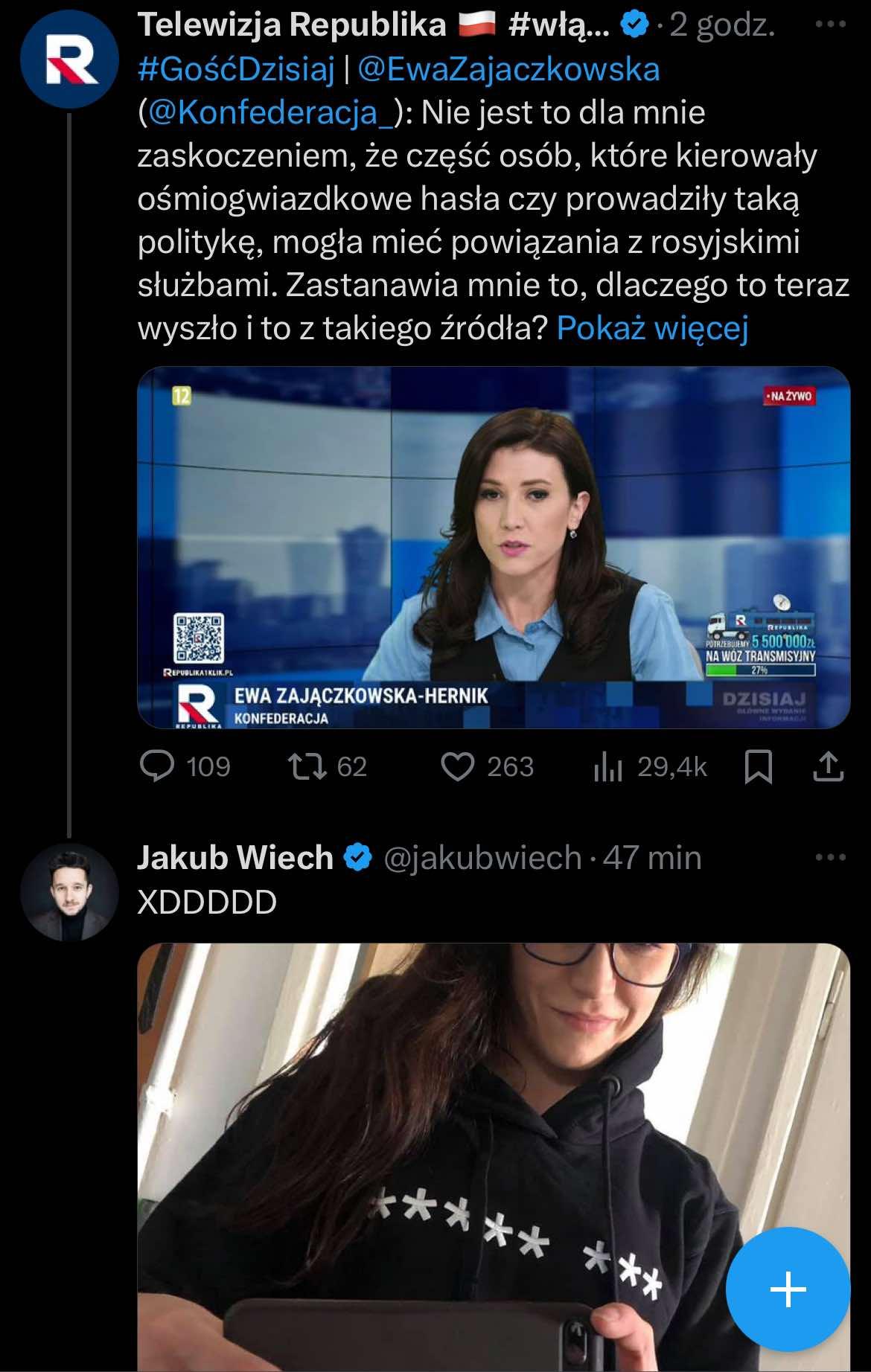Image resolution: width=871 pixels, height=1372 pixels.
Task: Like Telewizja Republika's post
Action: tap(458, 766)
